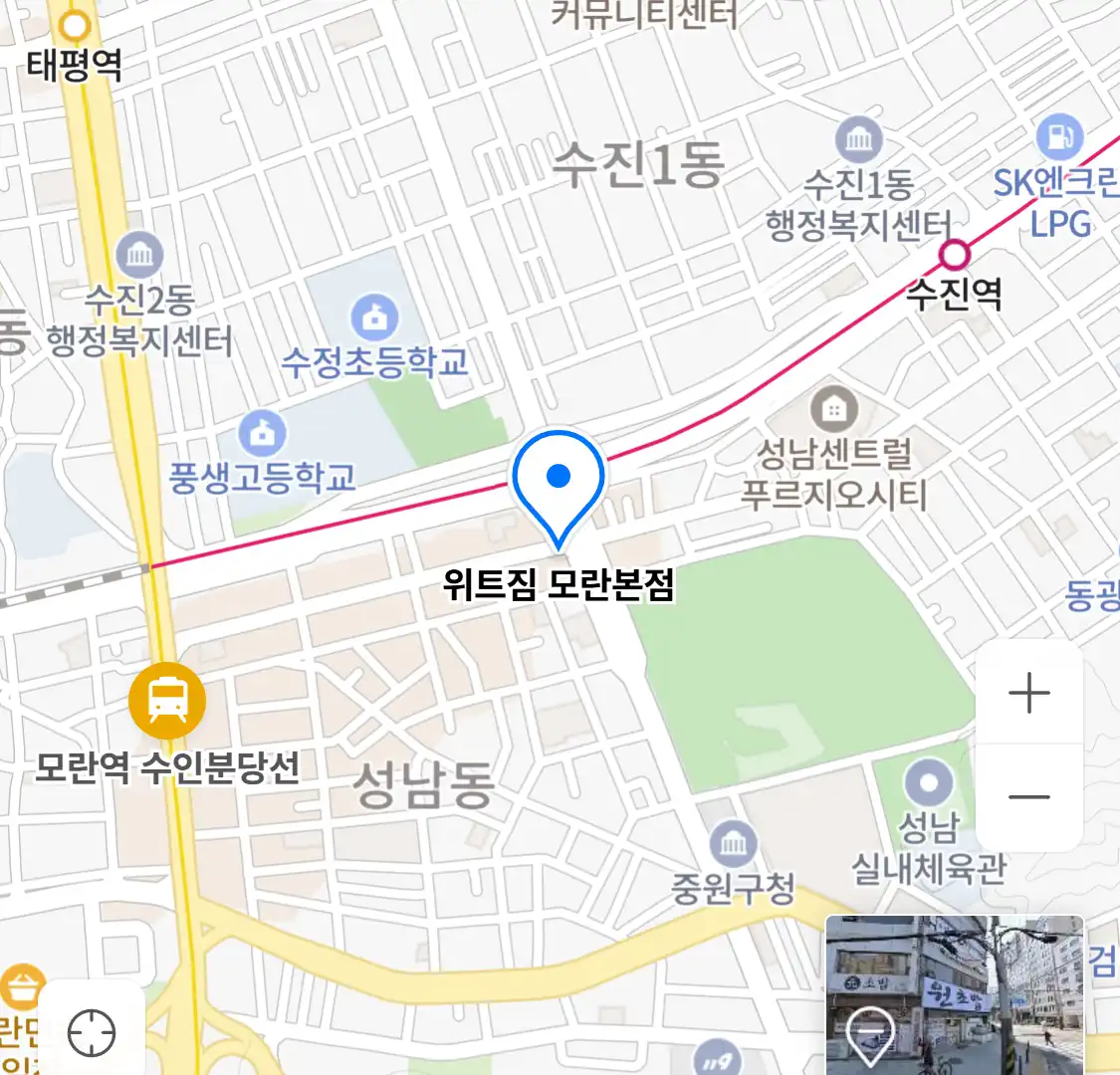Tap the 풍생고등학교 school marker
The width and height of the screenshot is (1120, 1075).
pos(263,434)
